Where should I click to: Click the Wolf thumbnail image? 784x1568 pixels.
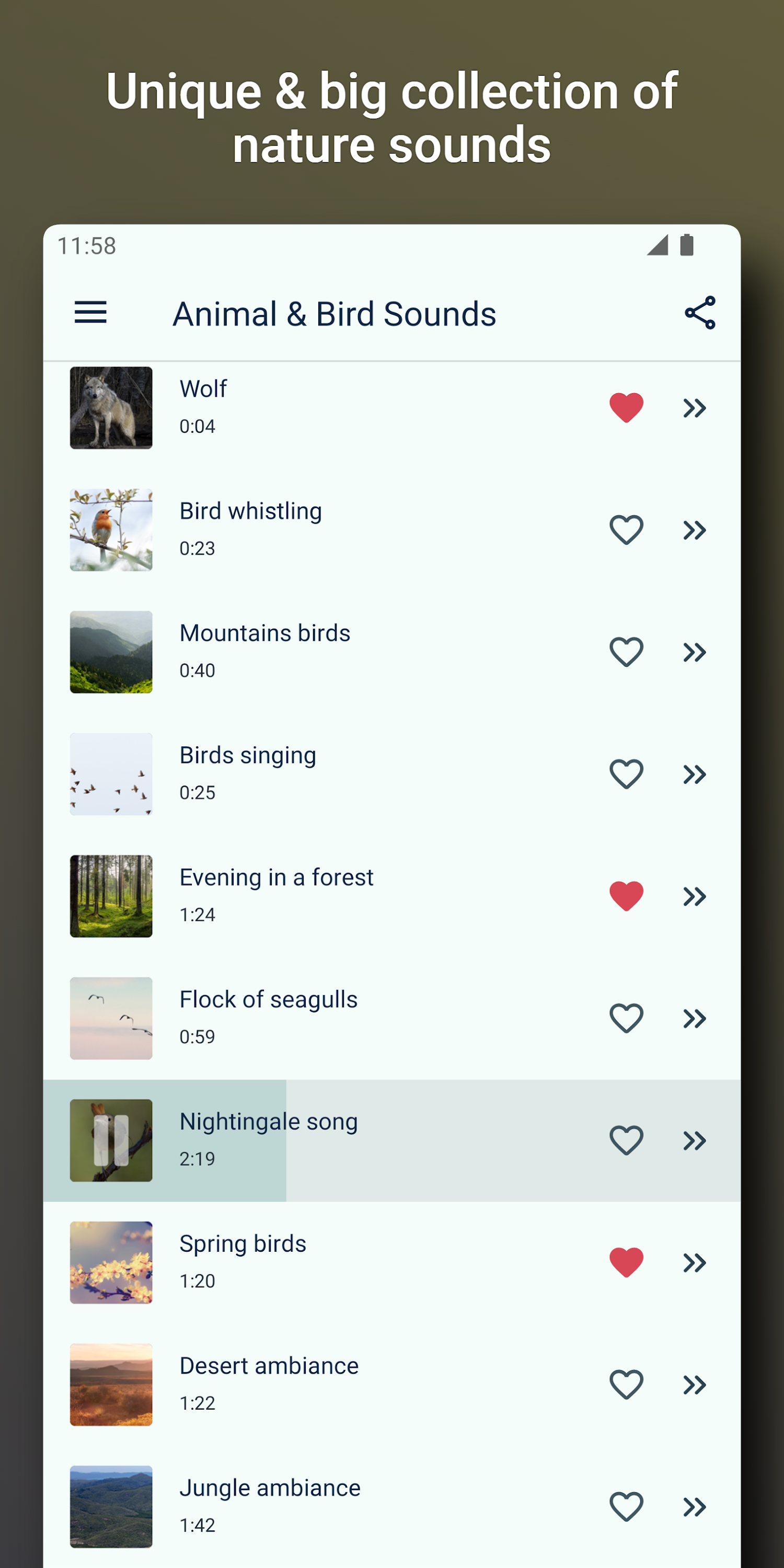pyautogui.click(x=111, y=408)
